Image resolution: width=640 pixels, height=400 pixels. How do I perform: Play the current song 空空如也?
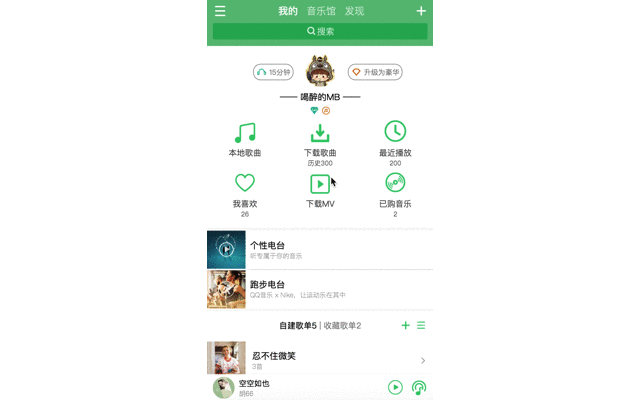[x=395, y=387]
